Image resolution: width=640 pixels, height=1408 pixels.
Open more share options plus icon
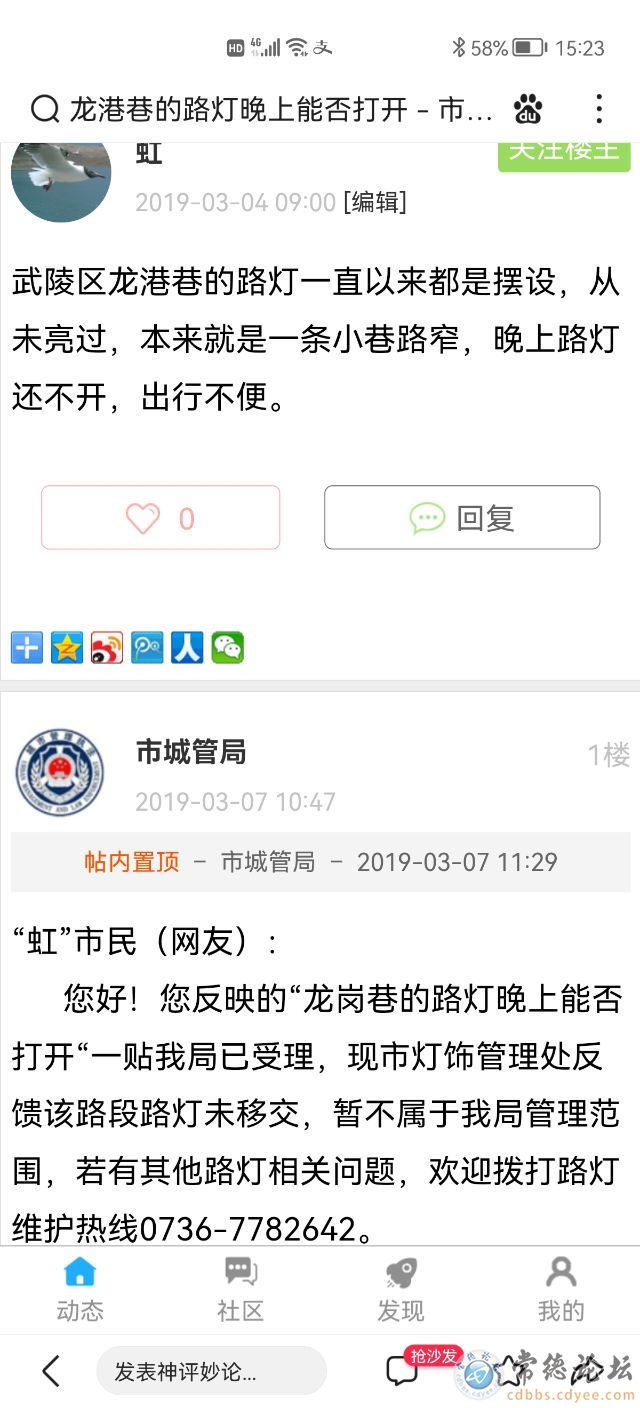(x=27, y=648)
